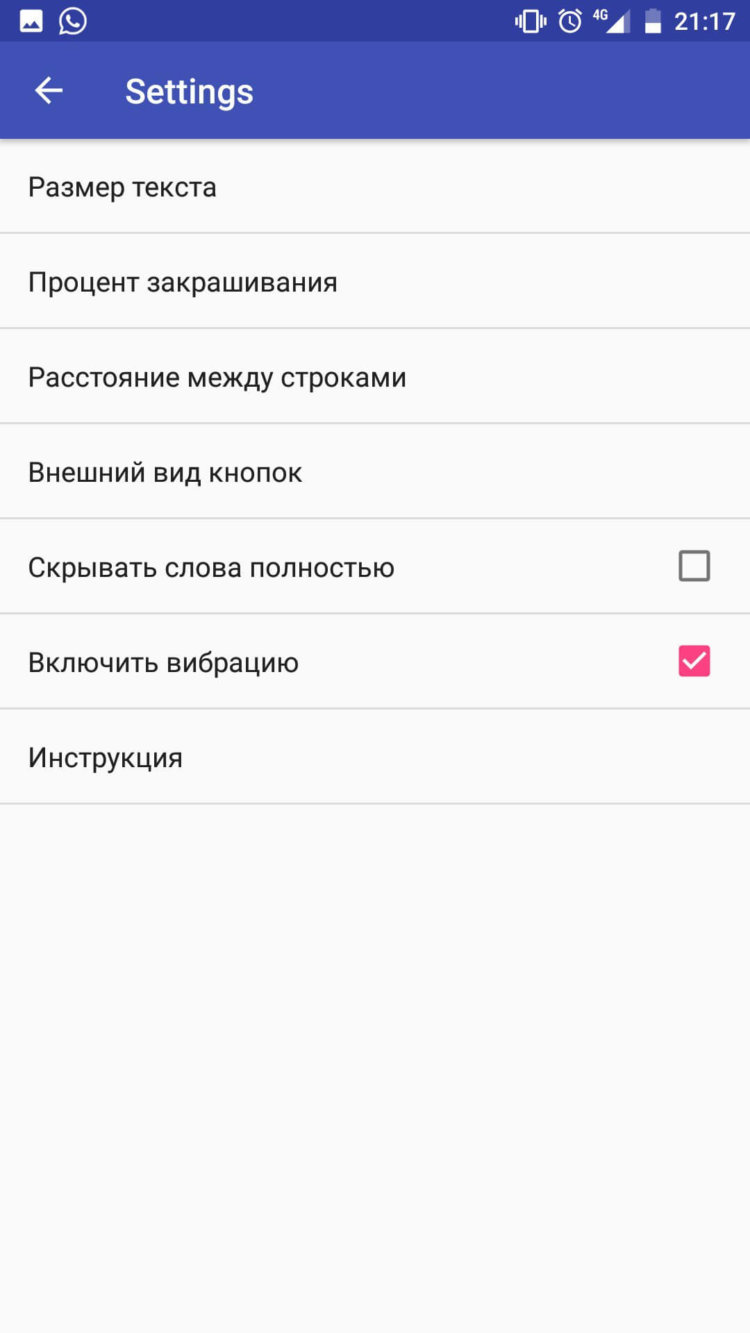The image size is (750, 1333).
Task: Disable the 'Включить вибрацию' checkbox
Action: tap(696, 660)
